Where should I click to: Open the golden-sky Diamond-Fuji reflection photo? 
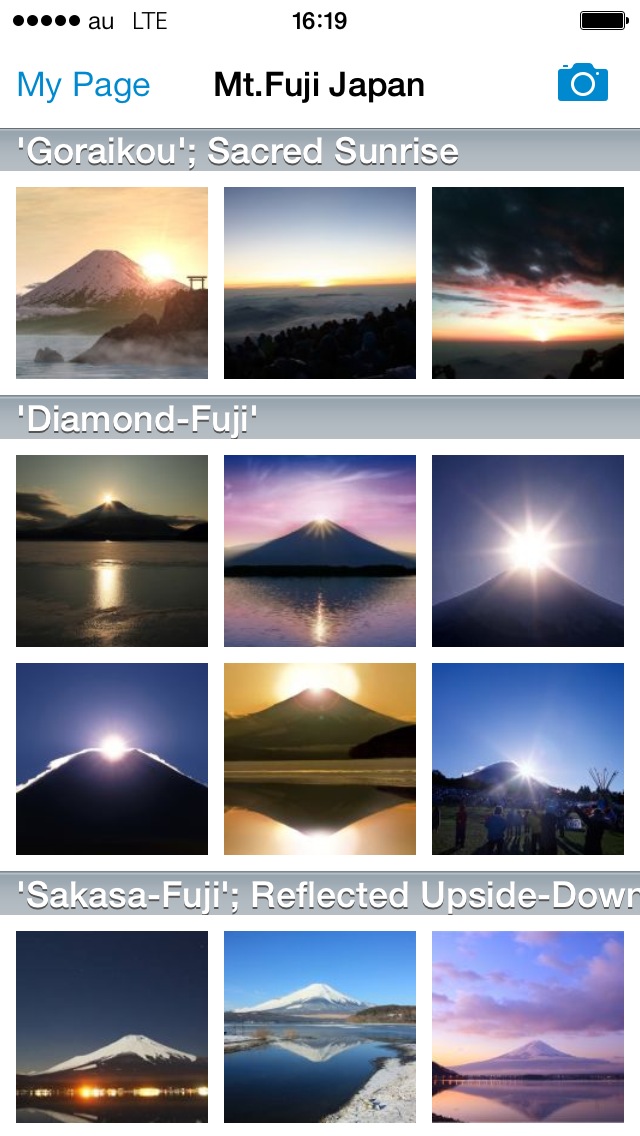pos(320,759)
